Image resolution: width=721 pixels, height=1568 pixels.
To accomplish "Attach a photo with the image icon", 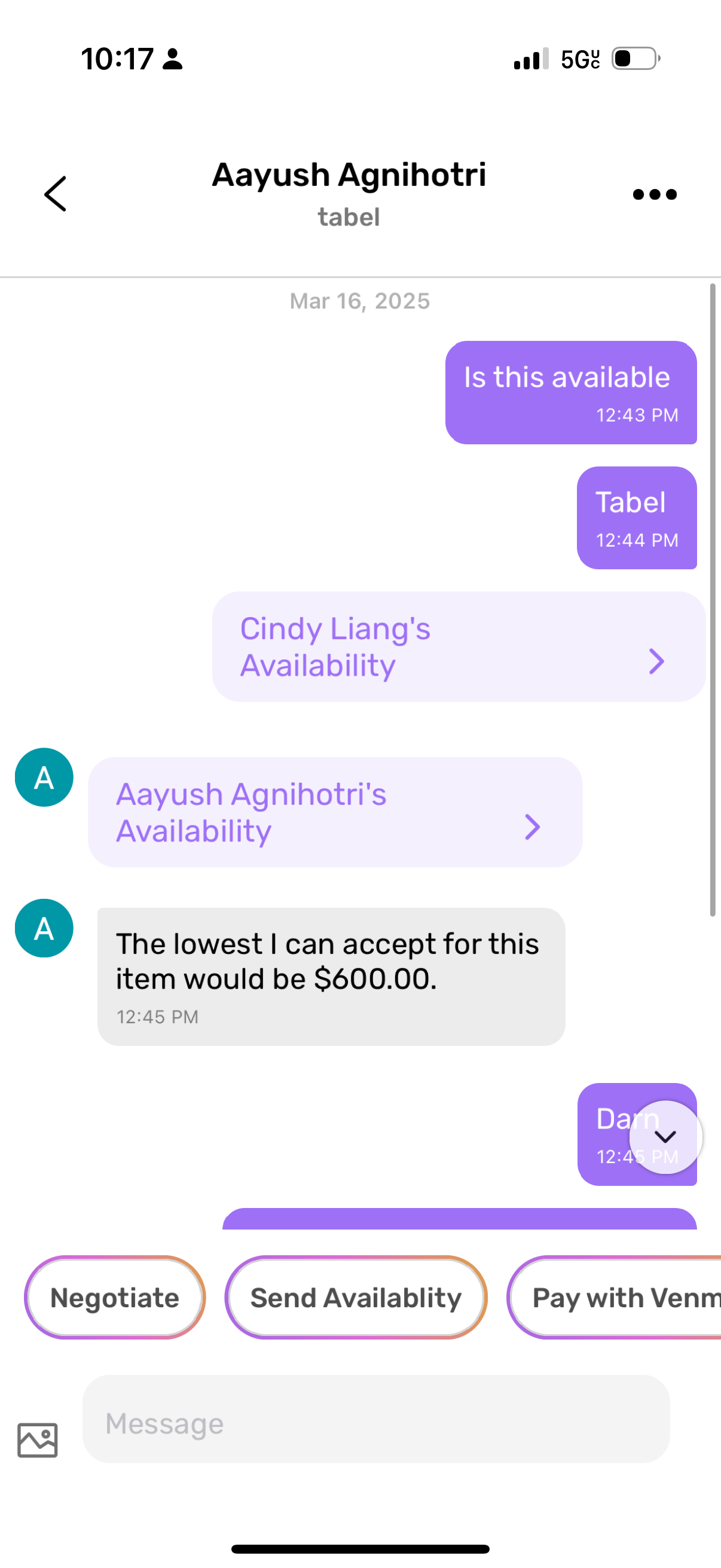I will point(38,1439).
